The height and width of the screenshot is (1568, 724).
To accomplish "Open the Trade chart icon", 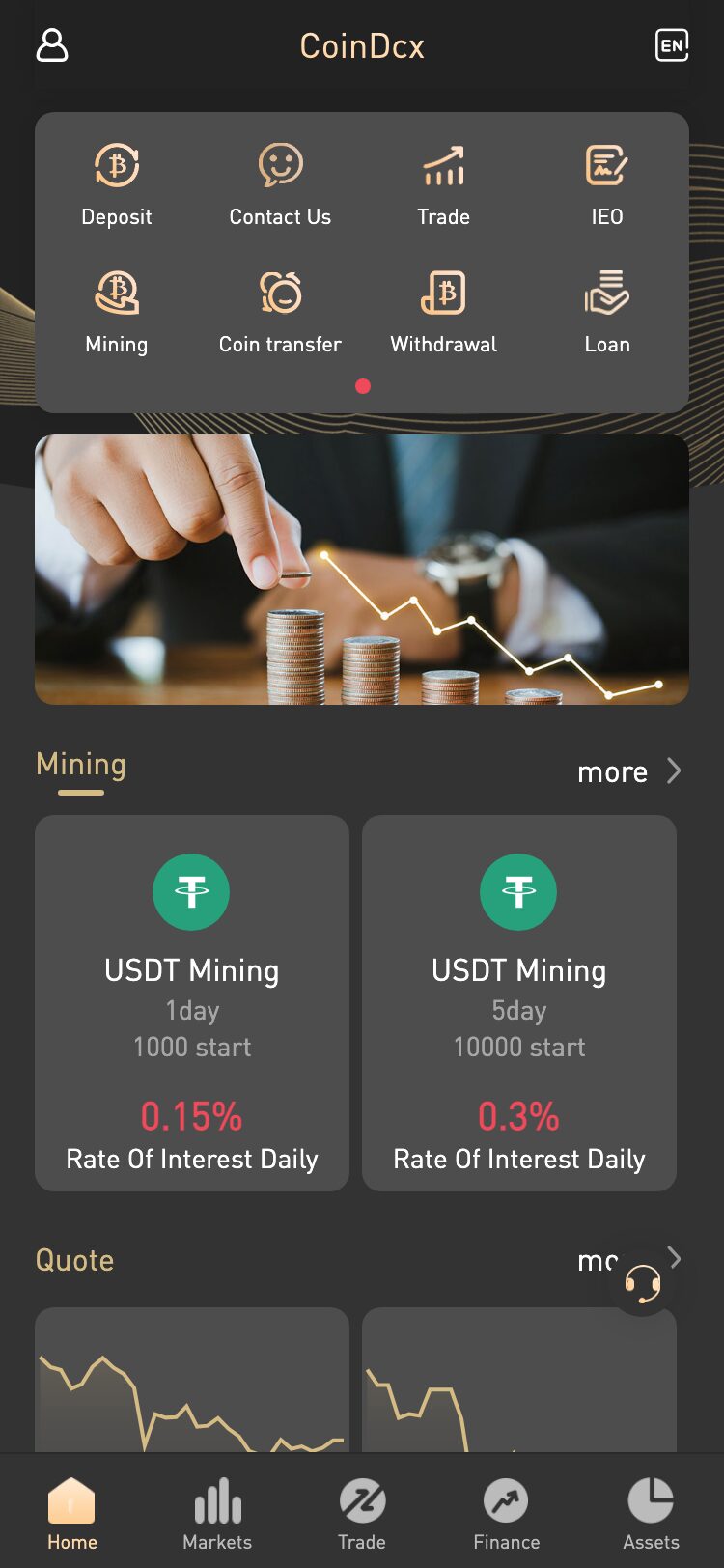I will coord(443,164).
